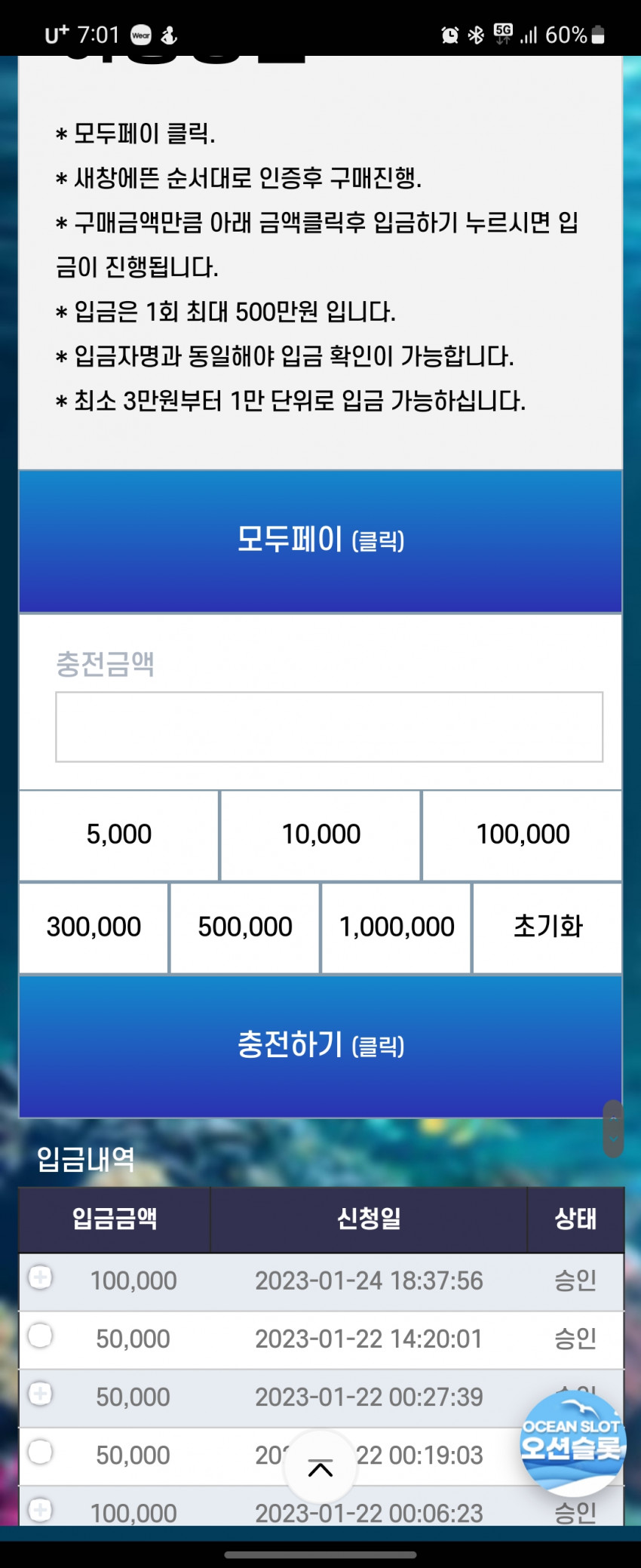Screen dimensions: 641x1568
Task: Pick the 500,000 amount button
Action: pos(245,927)
